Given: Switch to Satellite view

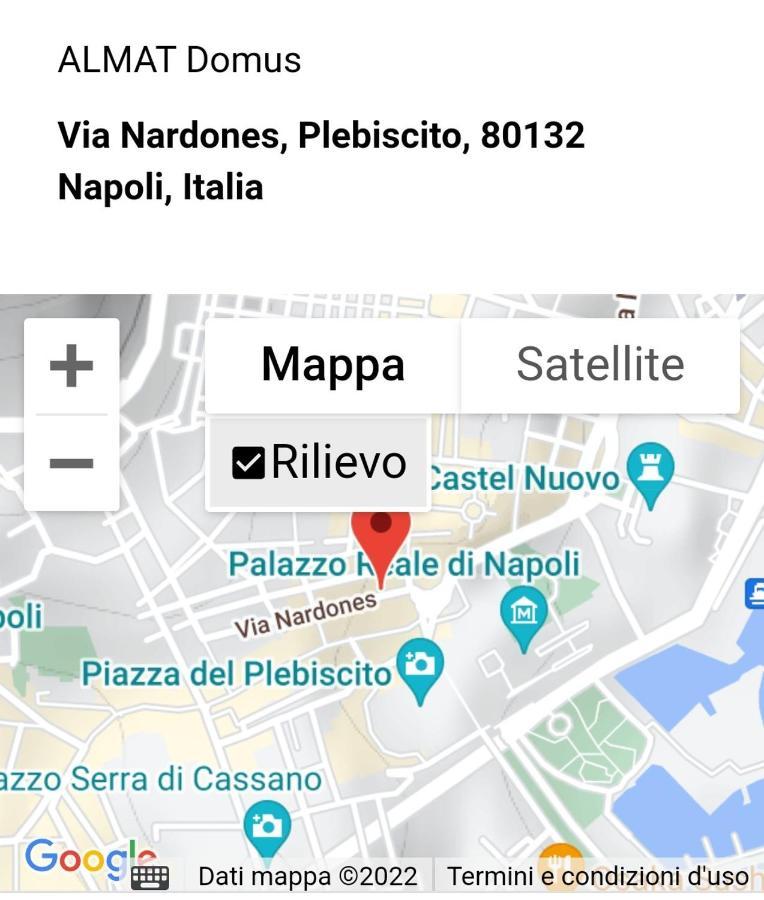Looking at the screenshot, I should pos(600,365).
